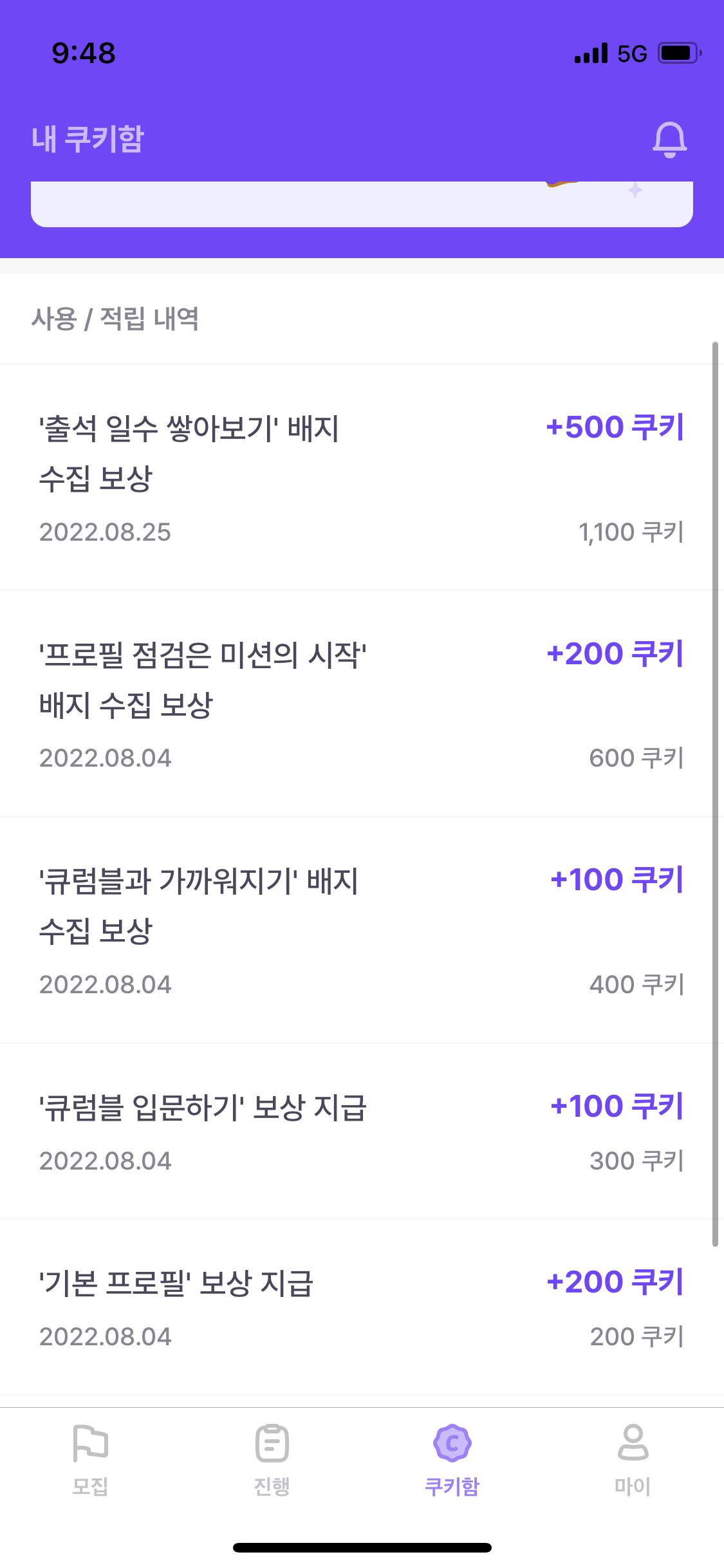
Task: Switch to the 모집 tab
Action: click(x=90, y=1460)
